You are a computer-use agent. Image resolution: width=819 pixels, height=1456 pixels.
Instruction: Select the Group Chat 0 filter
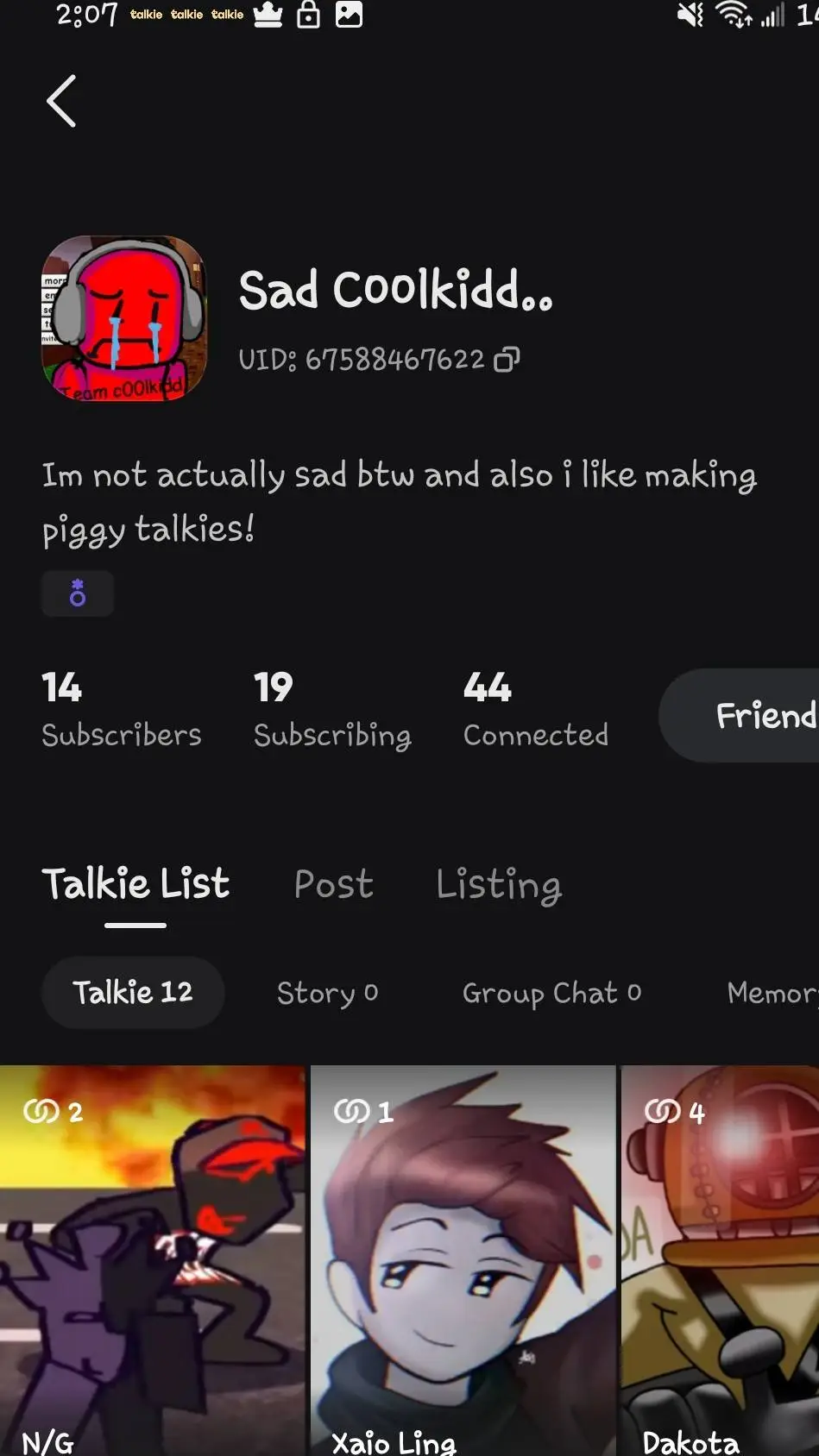tap(551, 993)
